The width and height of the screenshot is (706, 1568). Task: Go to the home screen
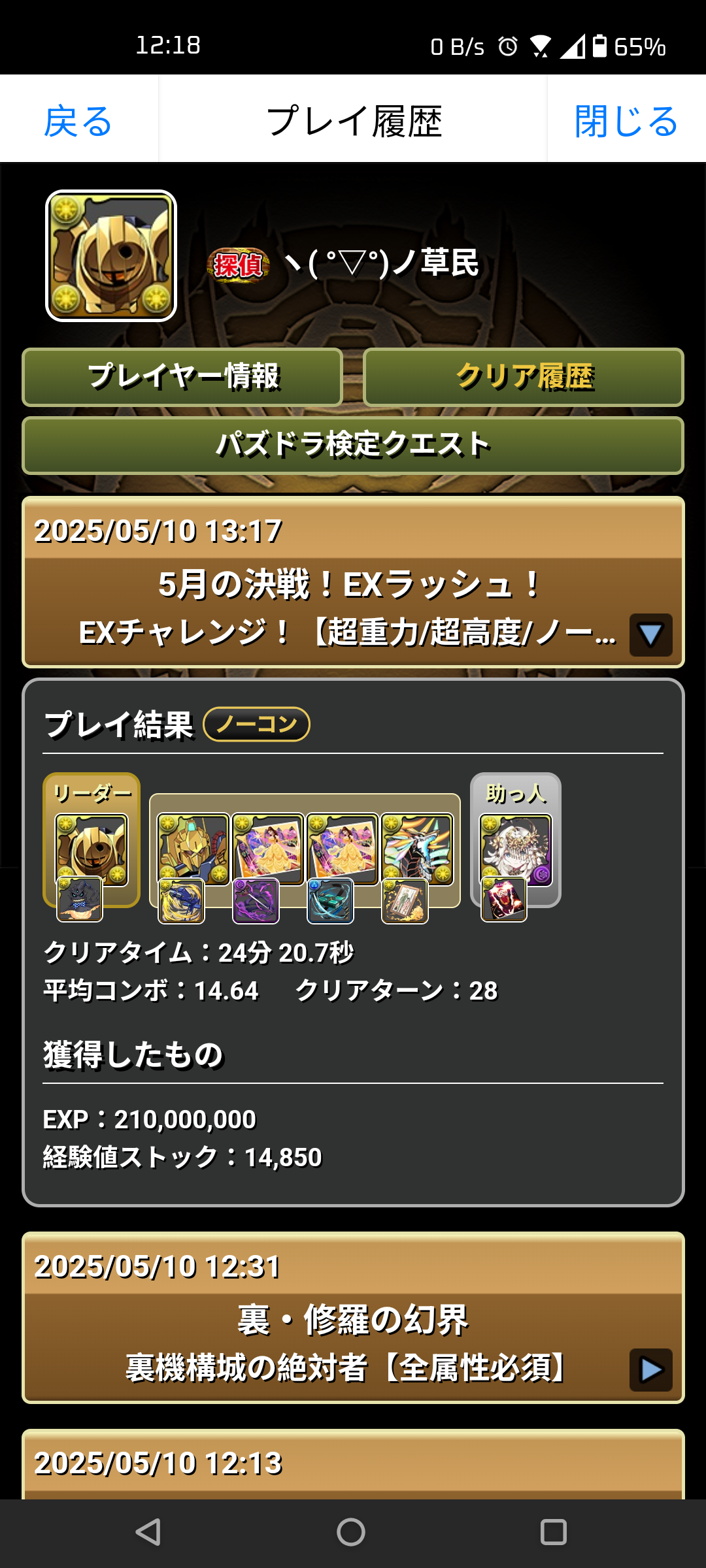pos(351,1532)
